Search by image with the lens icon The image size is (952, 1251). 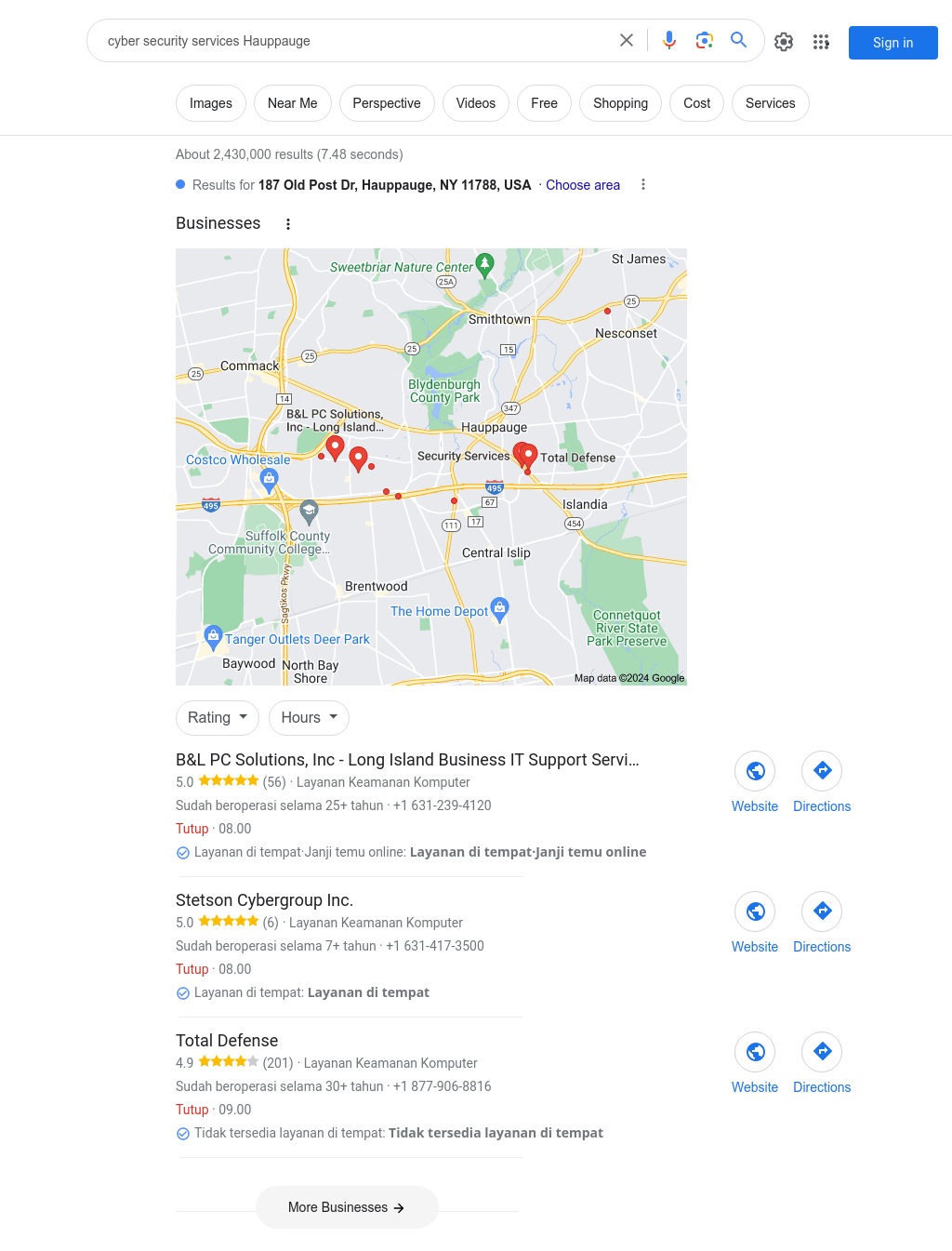705,40
